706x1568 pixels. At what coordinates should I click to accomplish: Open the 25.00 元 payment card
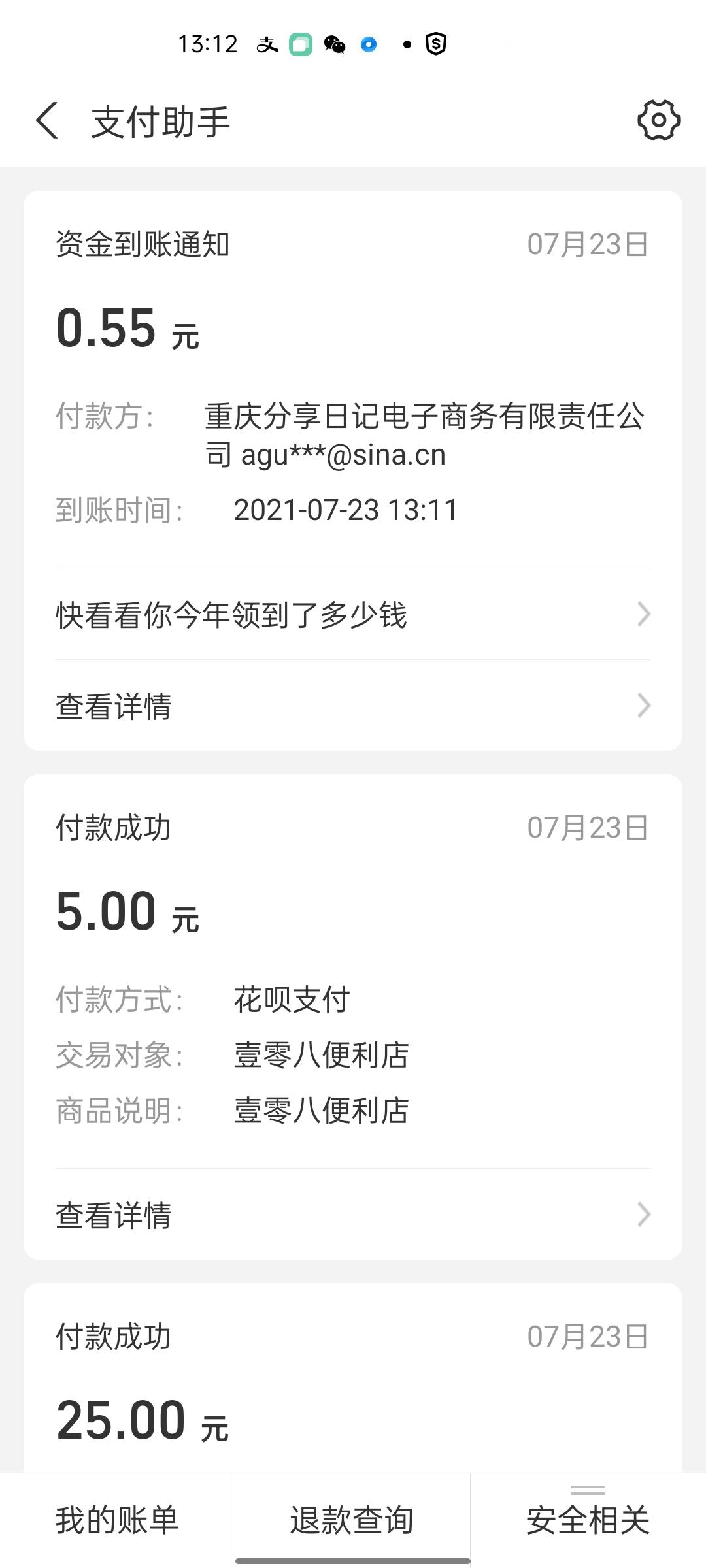pos(353,1385)
